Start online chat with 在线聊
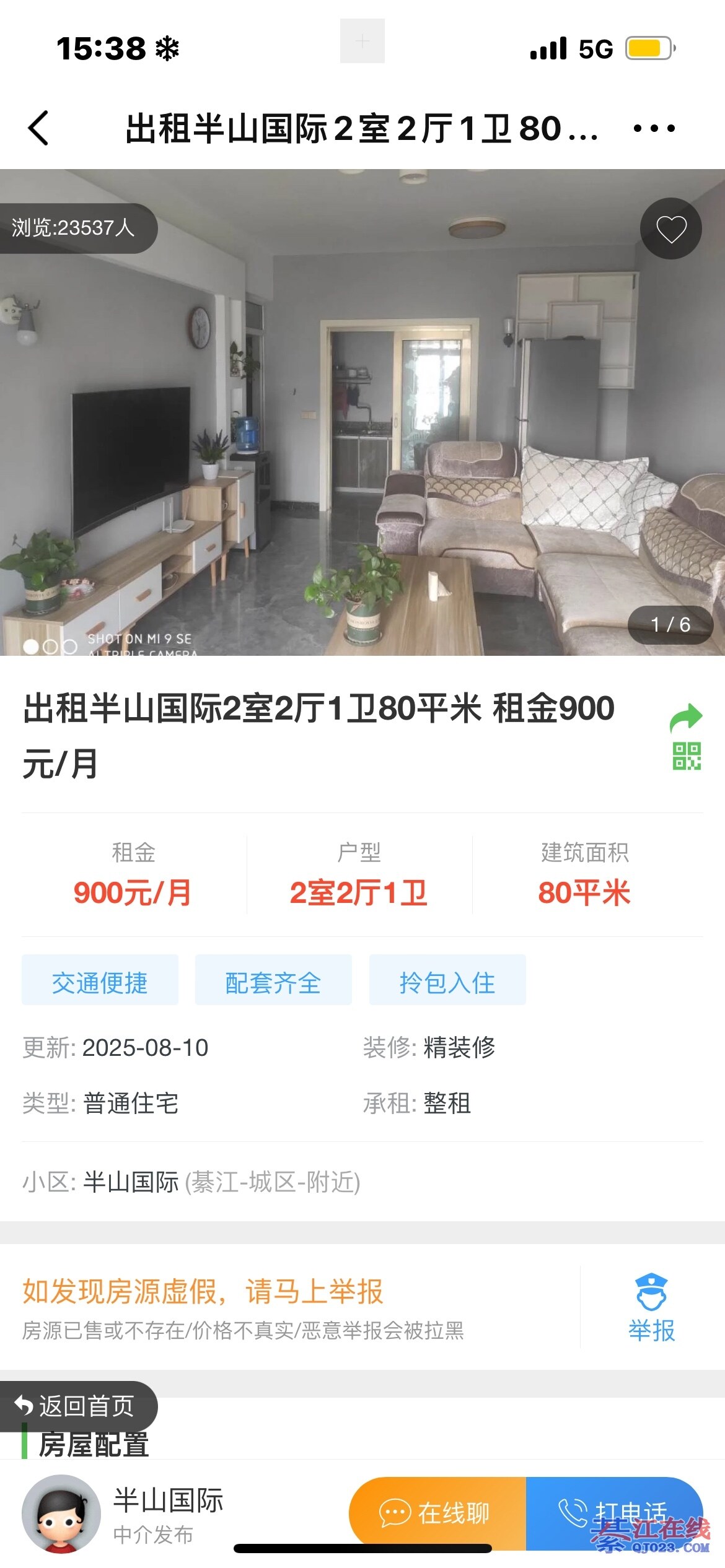The height and width of the screenshot is (1568, 725). coord(437,1514)
